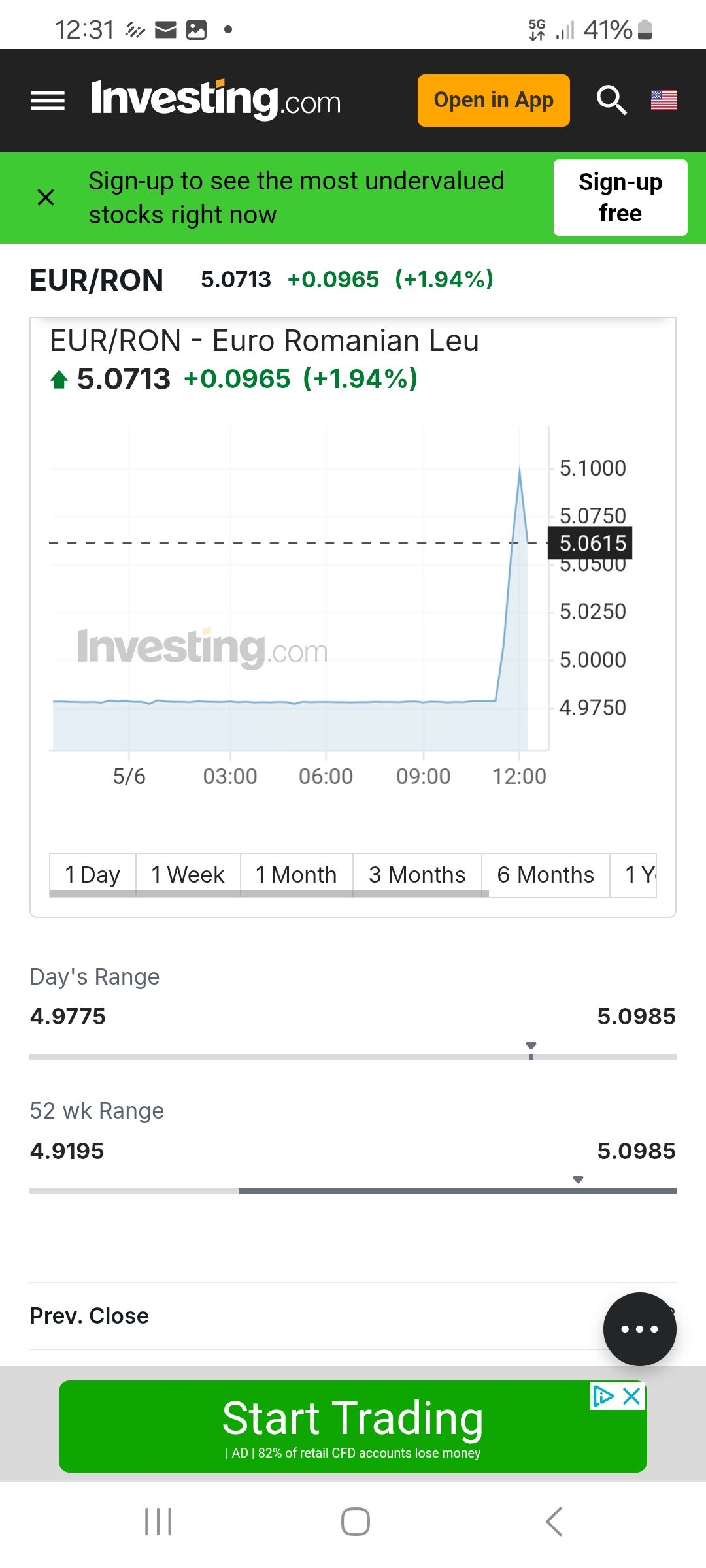Close the Start Trading advertisement
This screenshot has height=1568, width=706.
point(631,1397)
